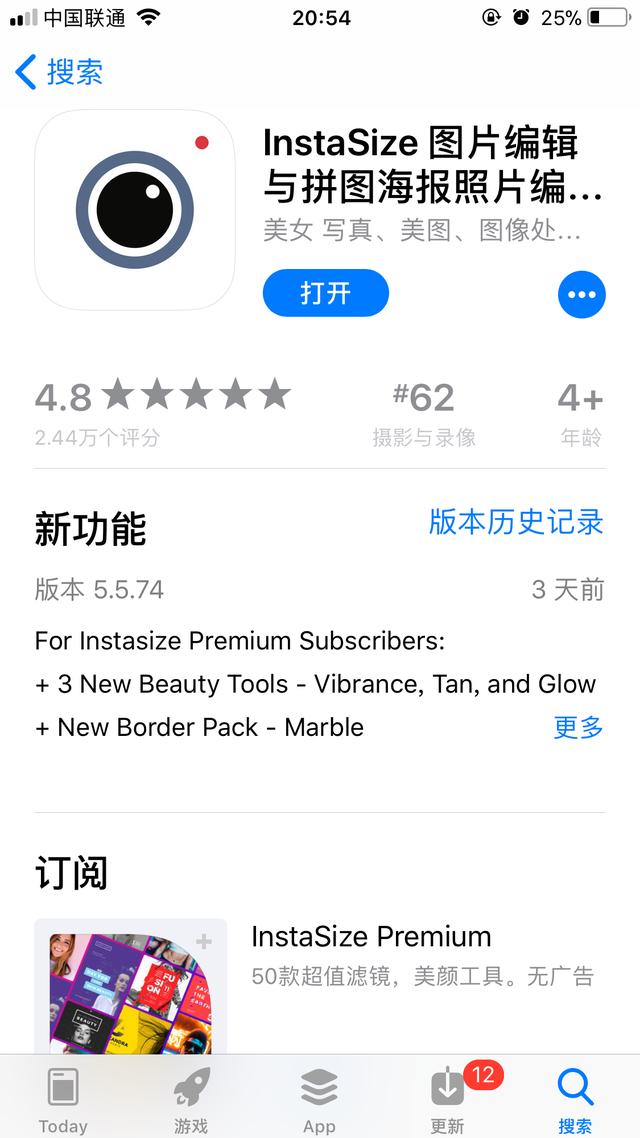The width and height of the screenshot is (640, 1138).
Task: Go back to 搜索 results
Action: (x=60, y=72)
